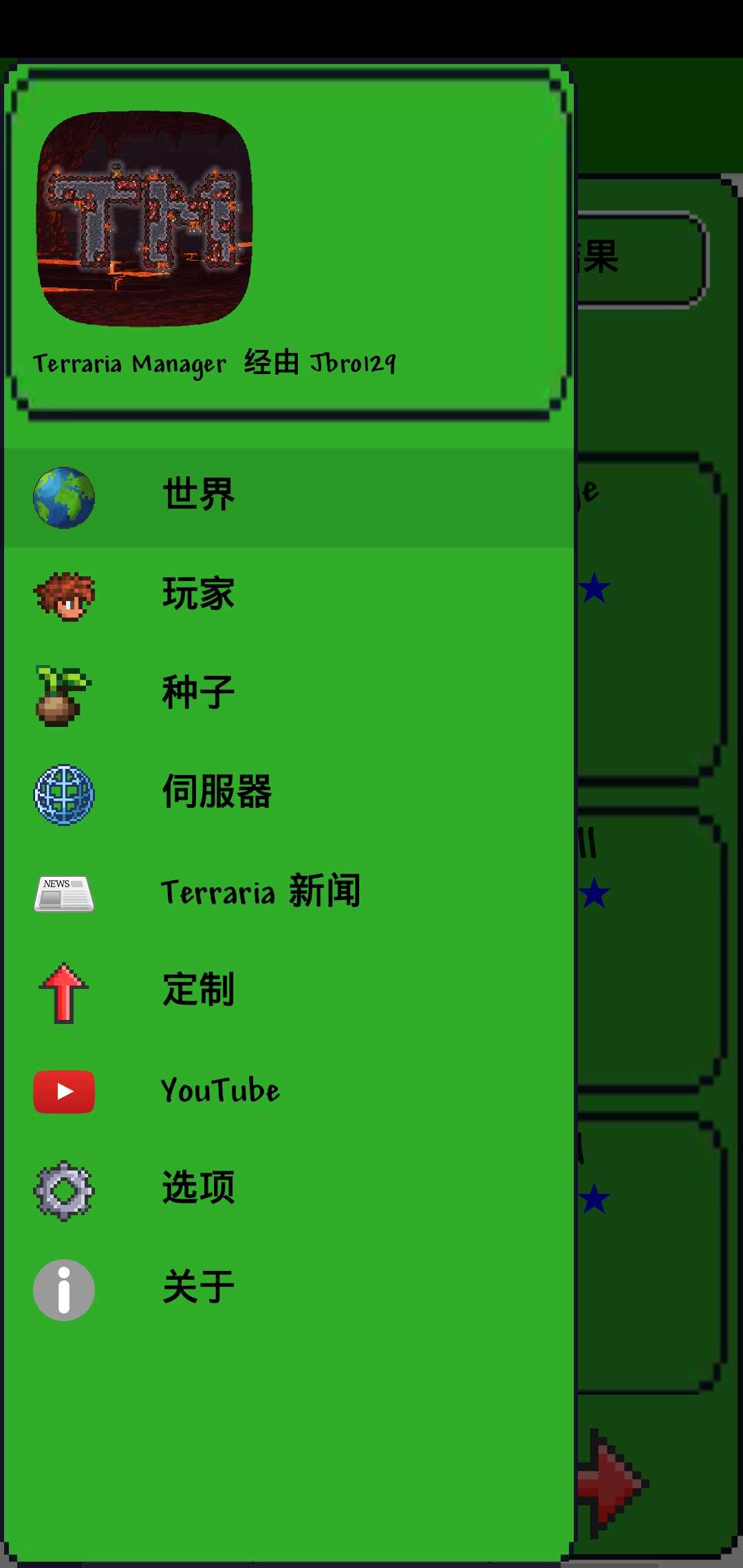Image resolution: width=743 pixels, height=1568 pixels.
Task: Click the Terraria Manager TM logo
Action: pos(146,217)
